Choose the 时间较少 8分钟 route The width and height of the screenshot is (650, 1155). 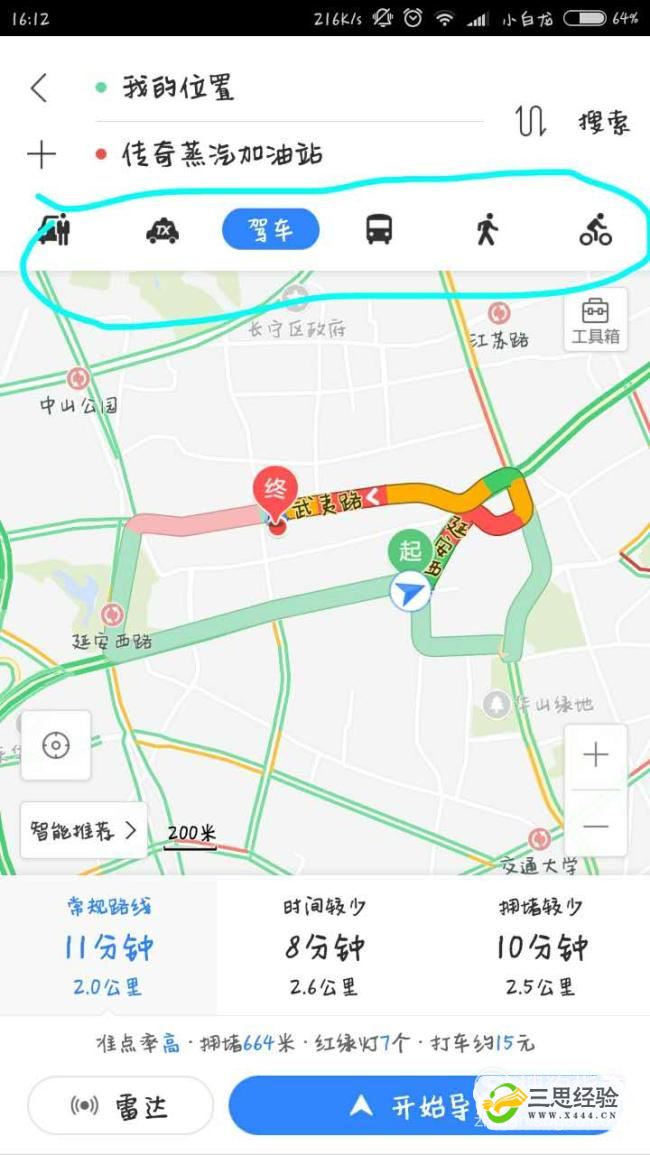[x=324, y=947]
